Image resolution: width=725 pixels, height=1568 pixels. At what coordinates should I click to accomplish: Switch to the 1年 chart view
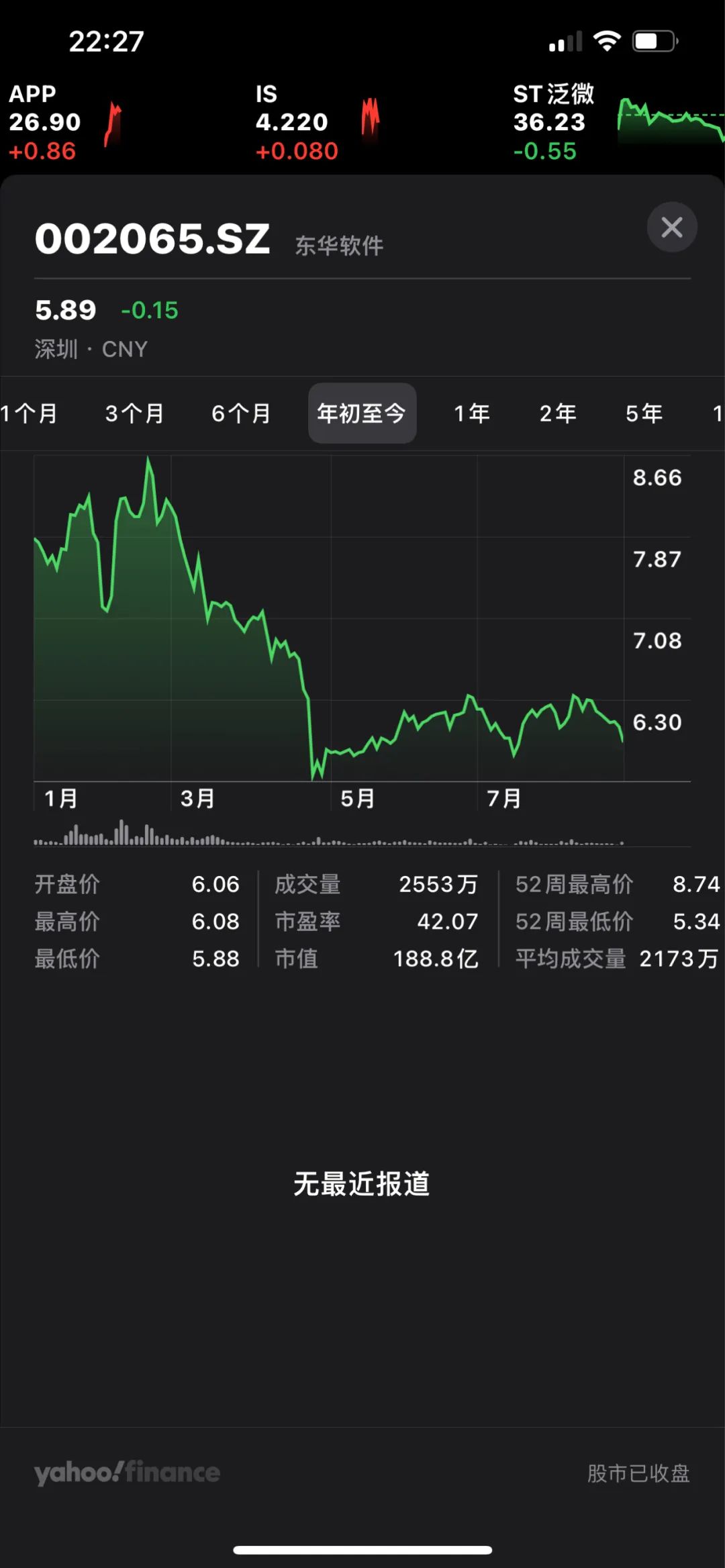click(472, 413)
